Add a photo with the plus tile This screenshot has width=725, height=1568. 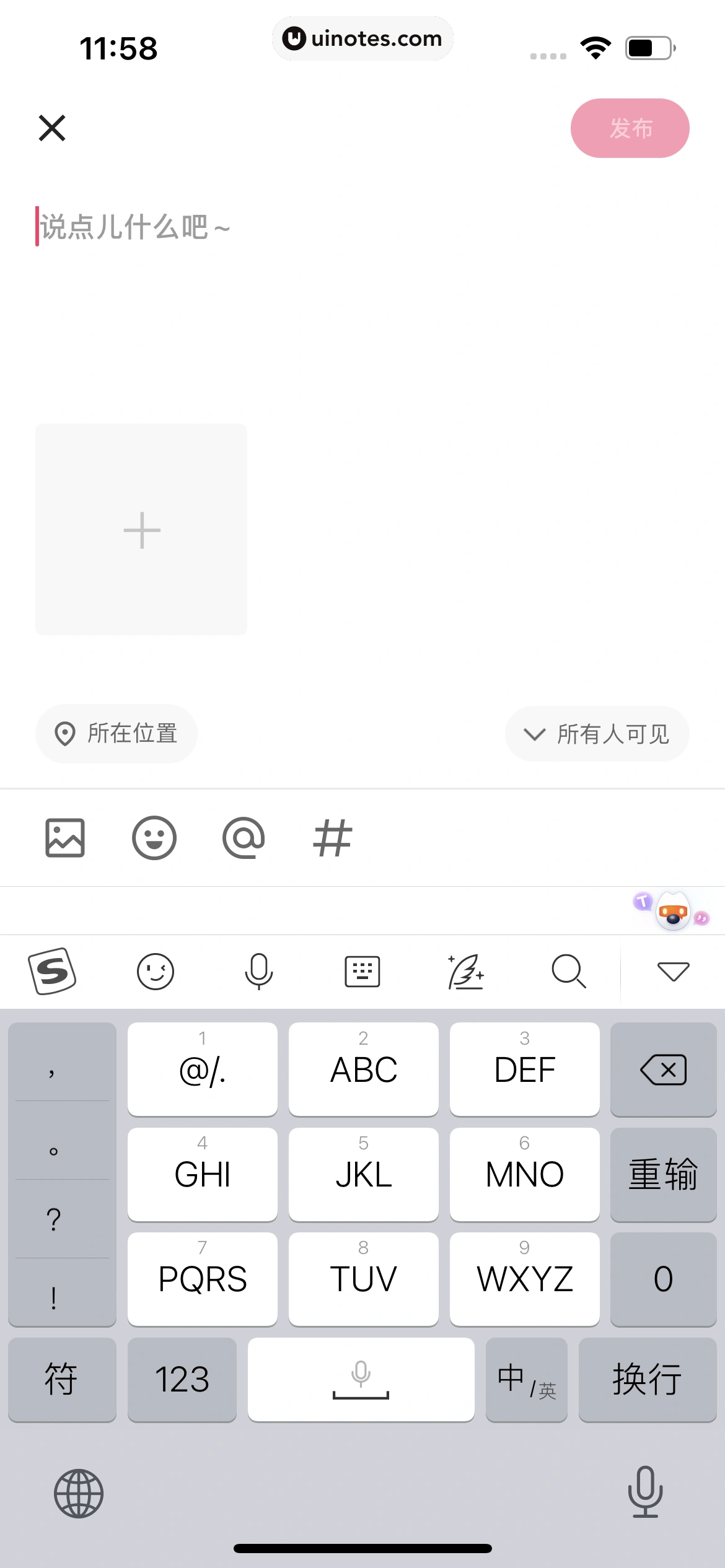pyautogui.click(x=141, y=529)
